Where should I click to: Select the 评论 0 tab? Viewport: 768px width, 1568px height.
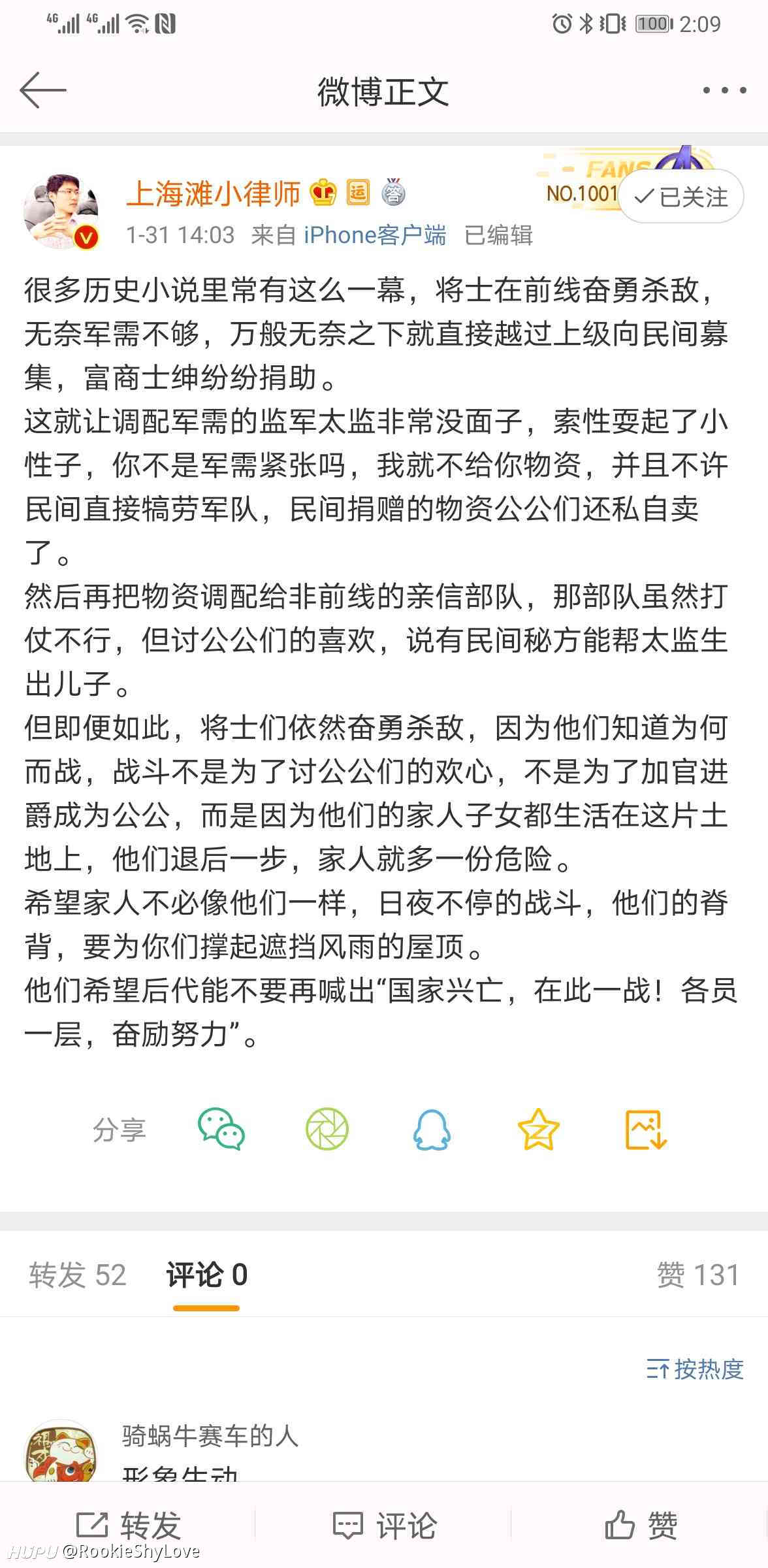click(x=206, y=1275)
